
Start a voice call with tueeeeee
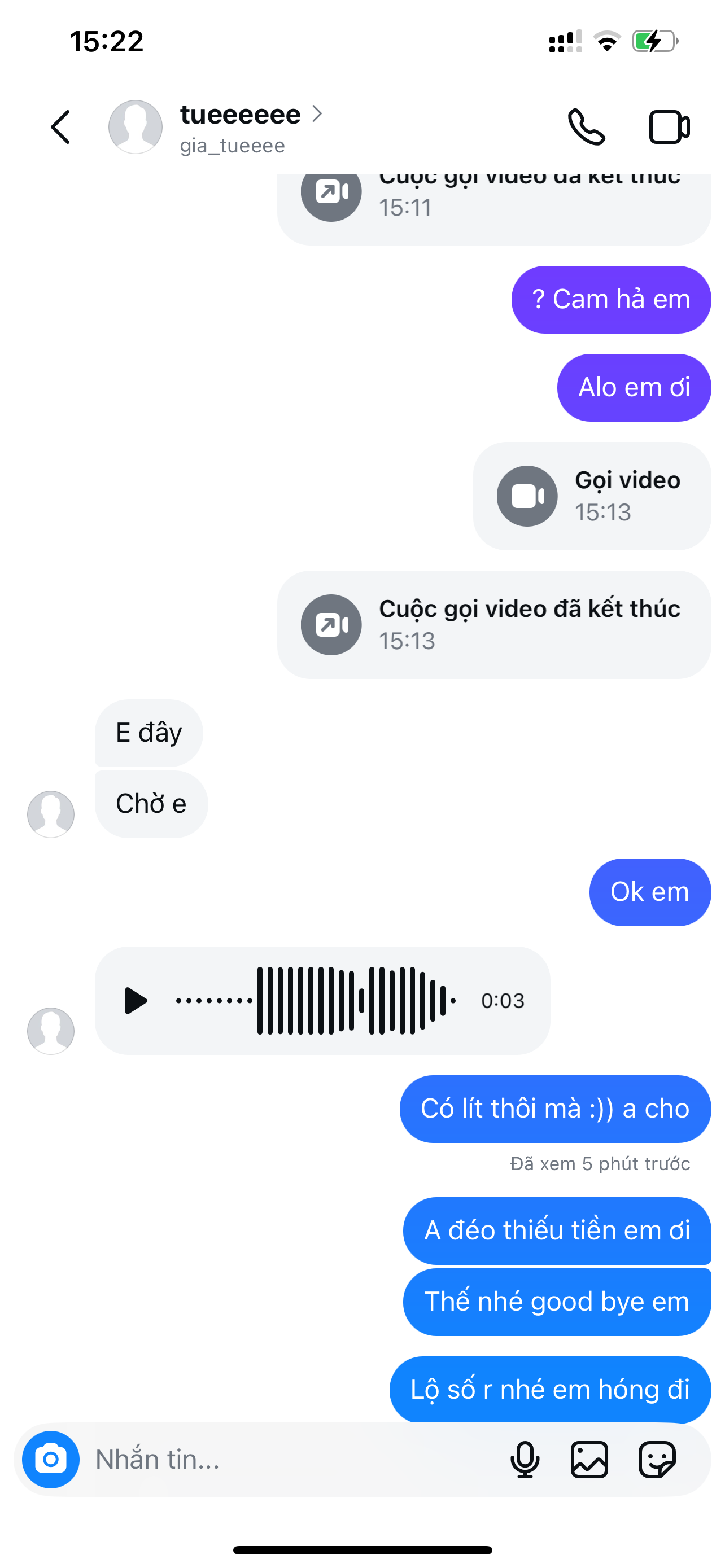point(586,127)
